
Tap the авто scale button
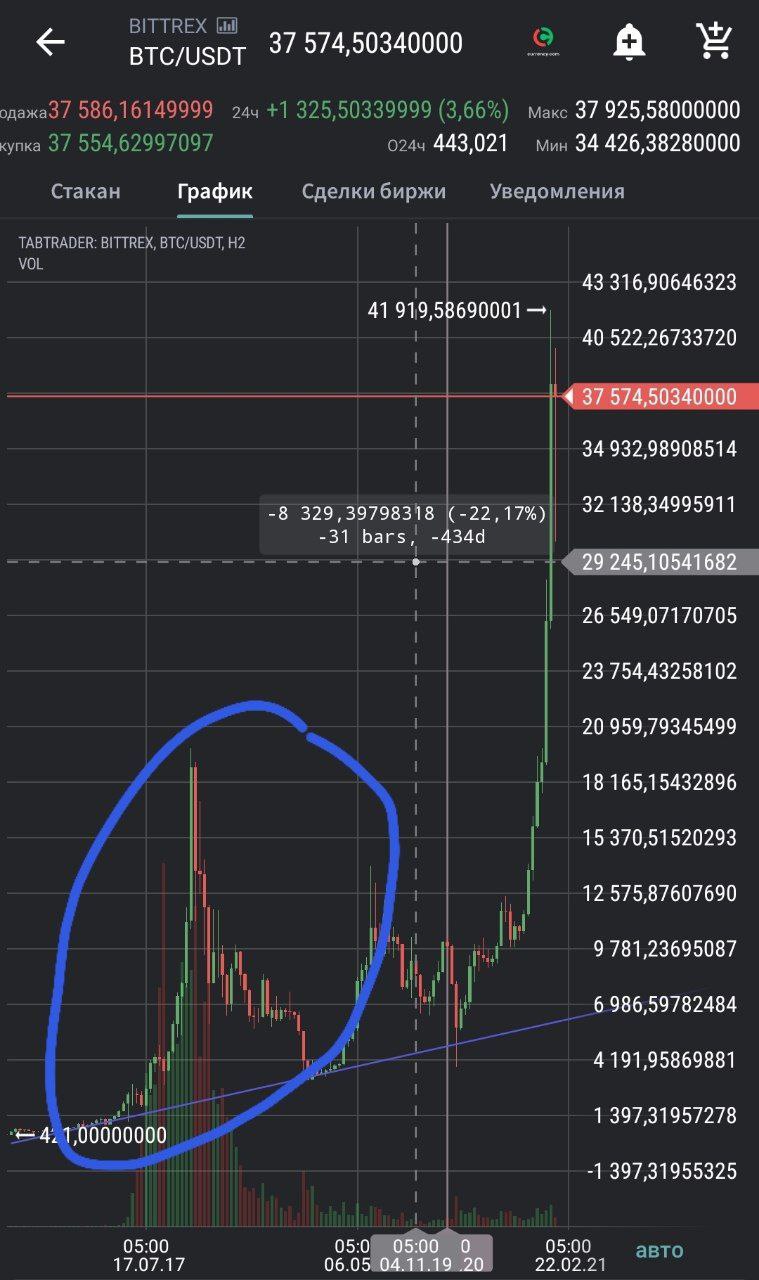pos(660,1250)
